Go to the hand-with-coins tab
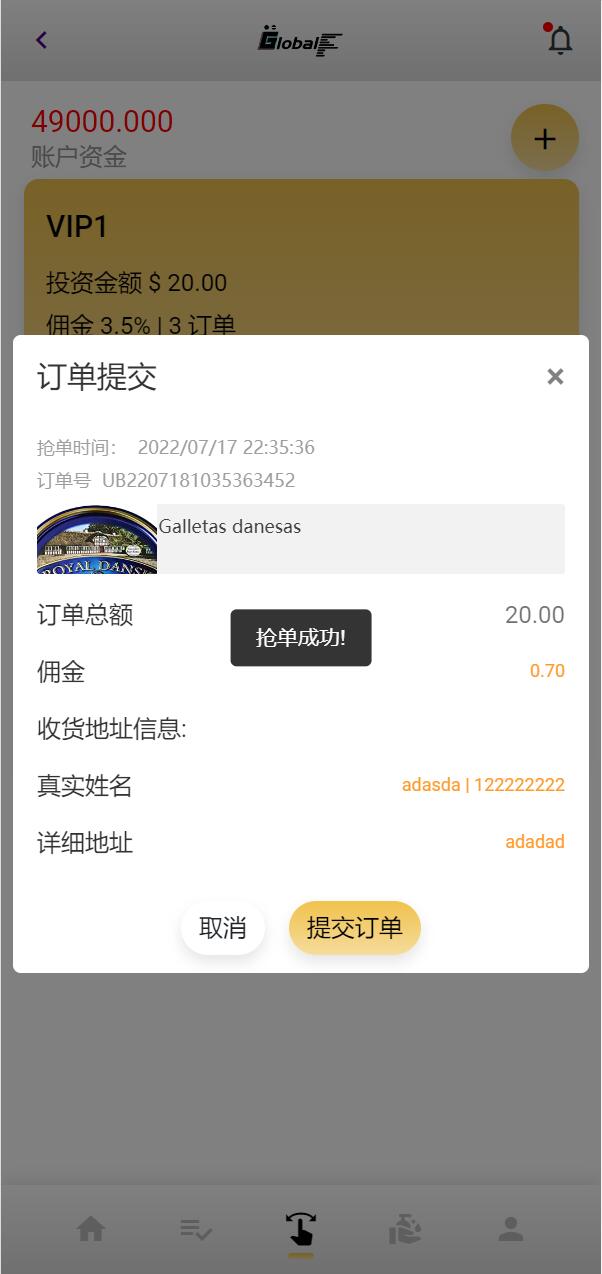 point(405,1229)
